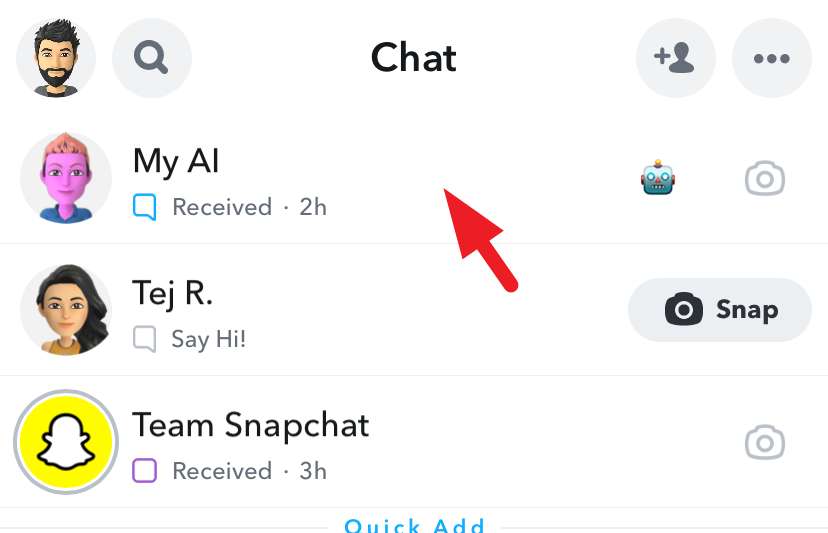The width and height of the screenshot is (828, 533).
Task: Tap the add friend icon
Action: pyautogui.click(x=675, y=58)
